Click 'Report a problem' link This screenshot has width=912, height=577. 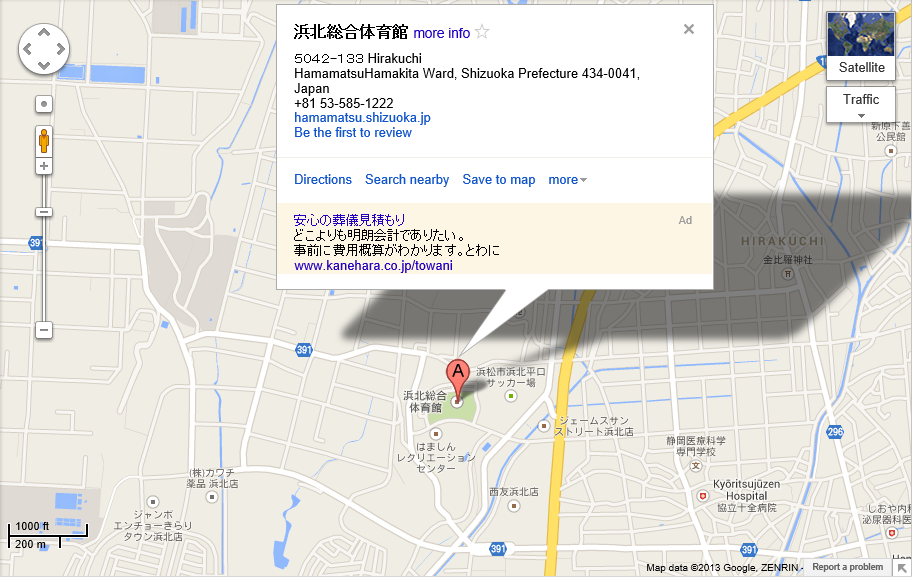point(847,567)
